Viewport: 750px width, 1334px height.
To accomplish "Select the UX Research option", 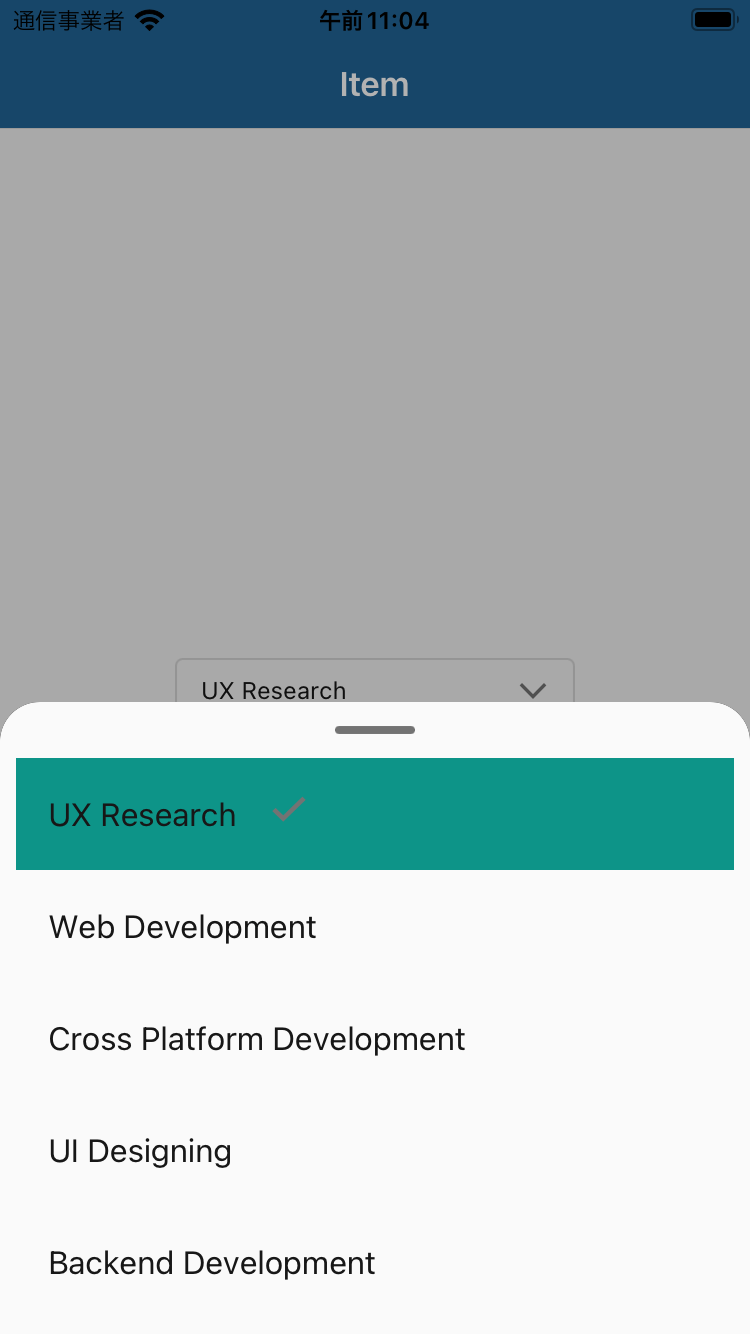I will coord(374,814).
